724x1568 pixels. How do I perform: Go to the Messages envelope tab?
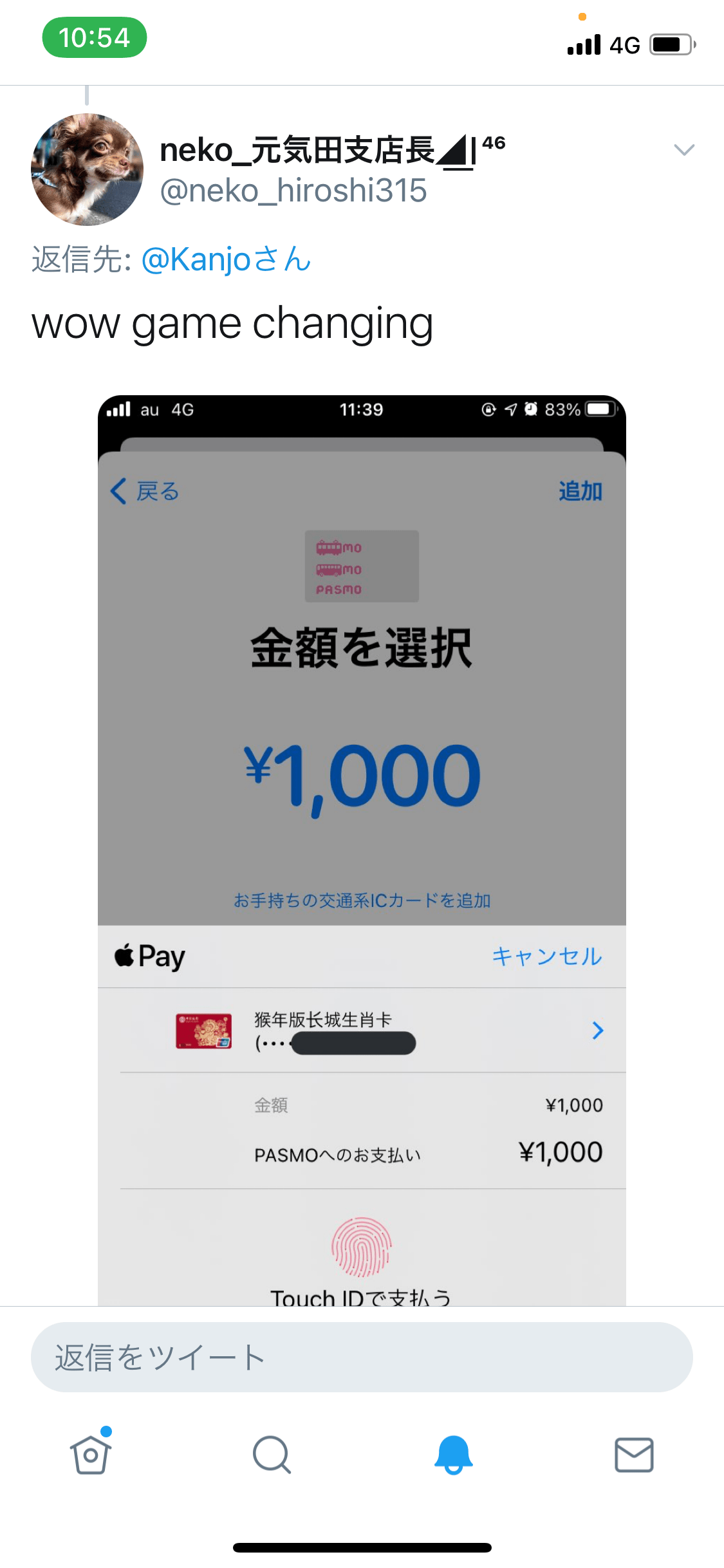coord(634,1454)
